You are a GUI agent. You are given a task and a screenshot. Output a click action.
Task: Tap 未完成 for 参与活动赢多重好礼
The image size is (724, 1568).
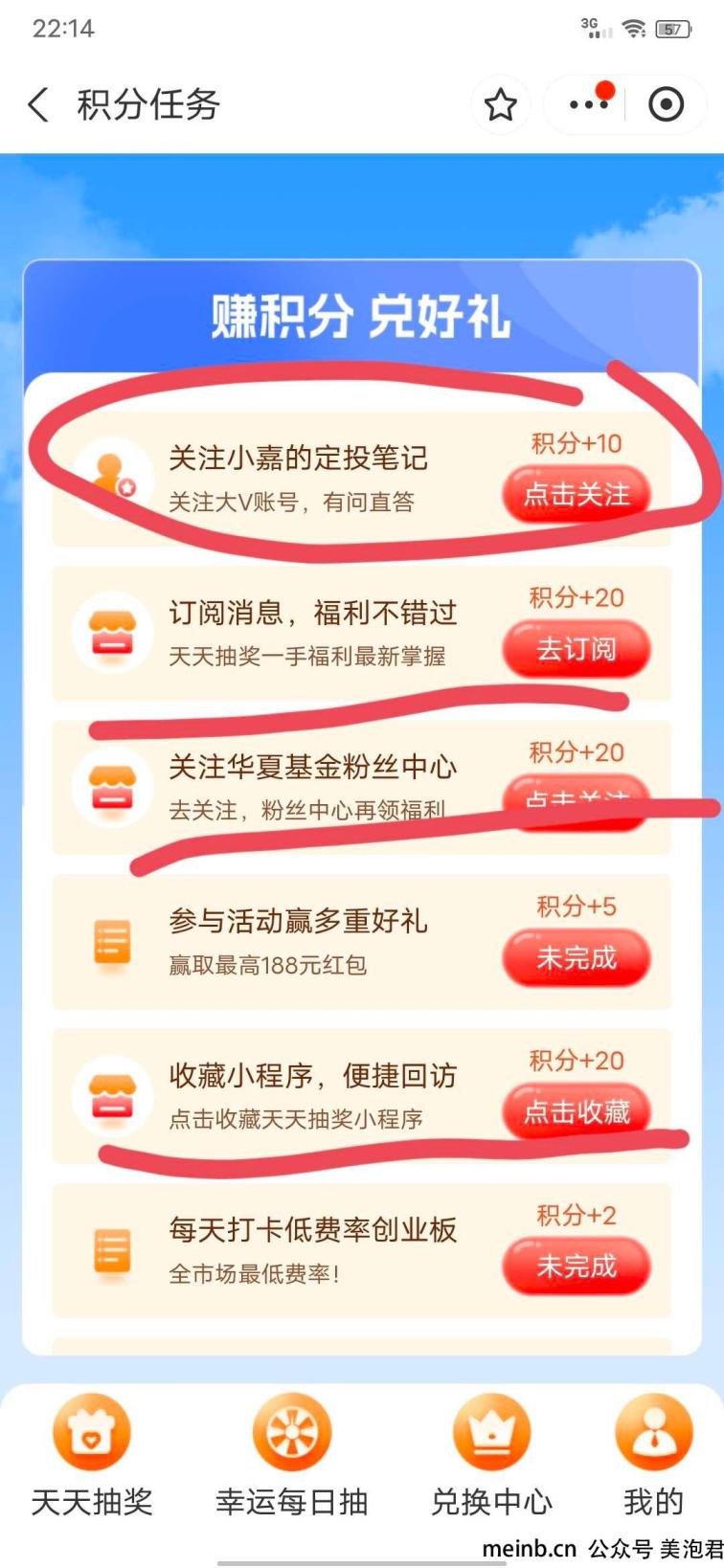577,957
